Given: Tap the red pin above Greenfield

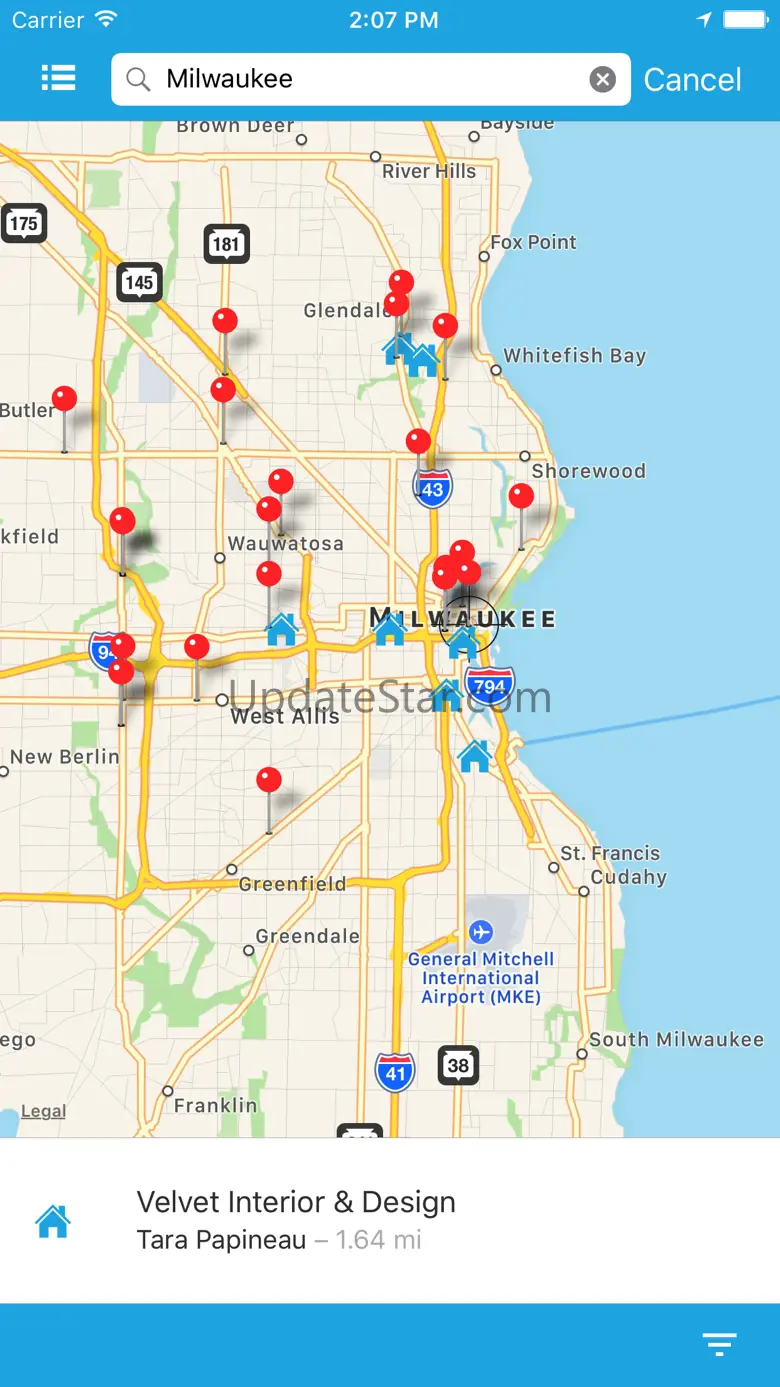Looking at the screenshot, I should (269, 781).
